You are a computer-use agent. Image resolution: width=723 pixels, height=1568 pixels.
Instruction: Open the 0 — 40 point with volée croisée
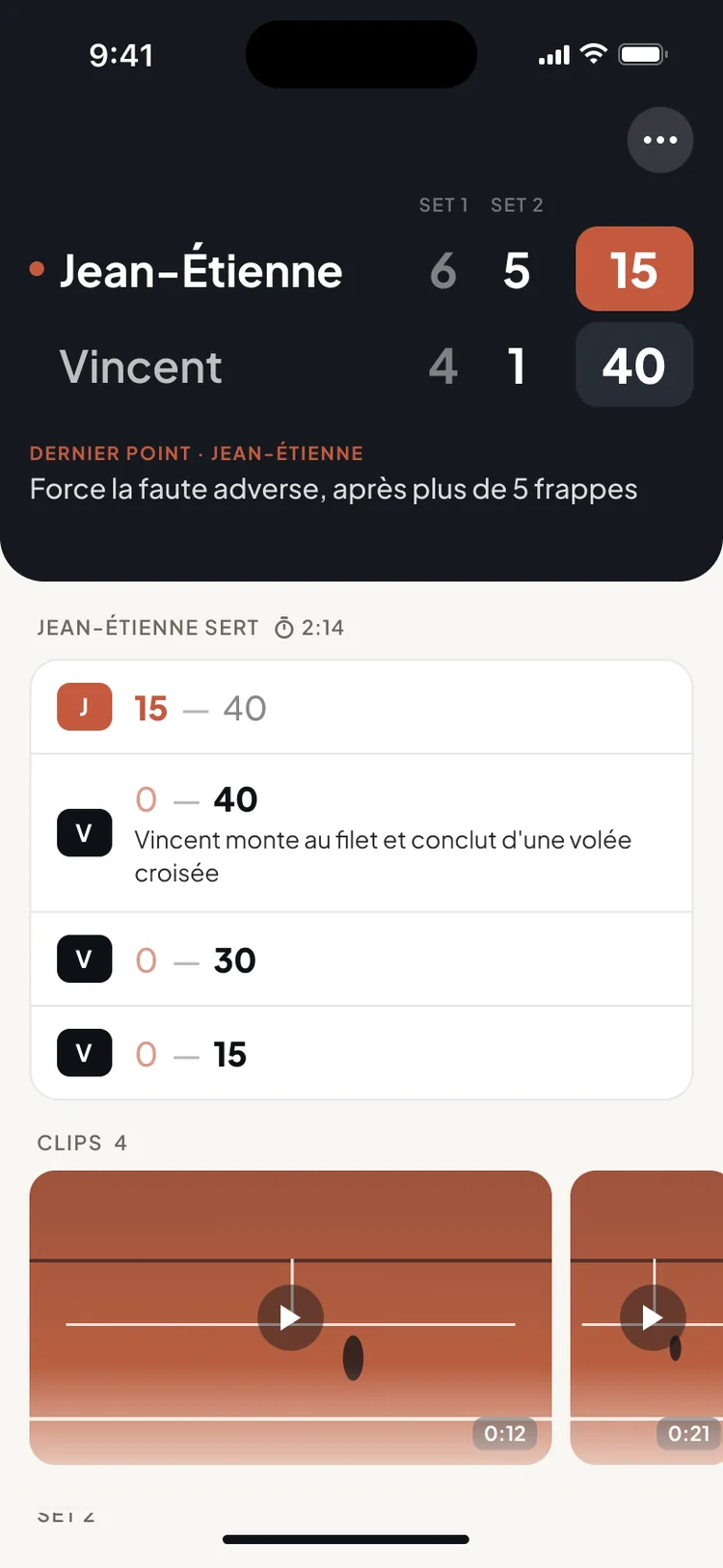click(x=361, y=833)
